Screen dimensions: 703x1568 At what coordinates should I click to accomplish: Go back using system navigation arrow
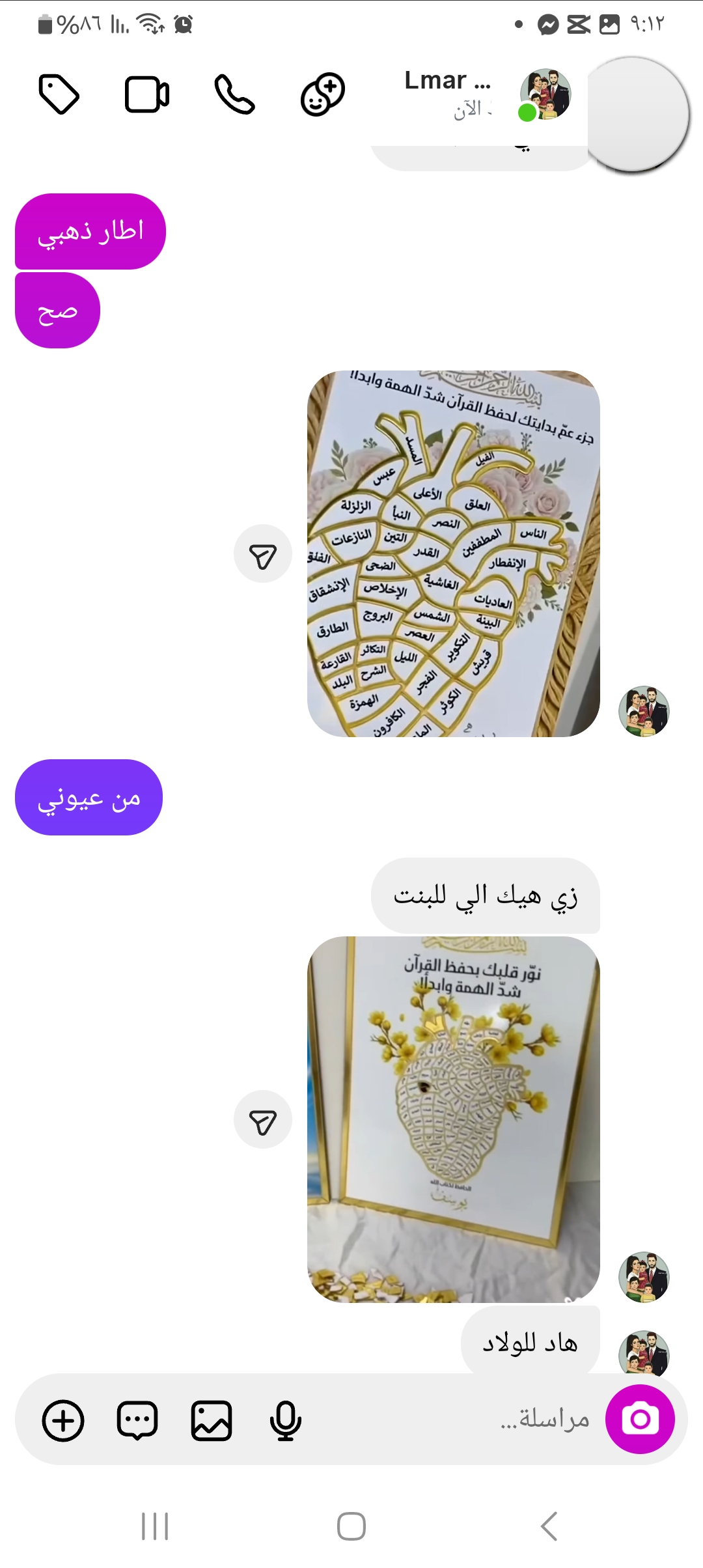pyautogui.click(x=549, y=1526)
